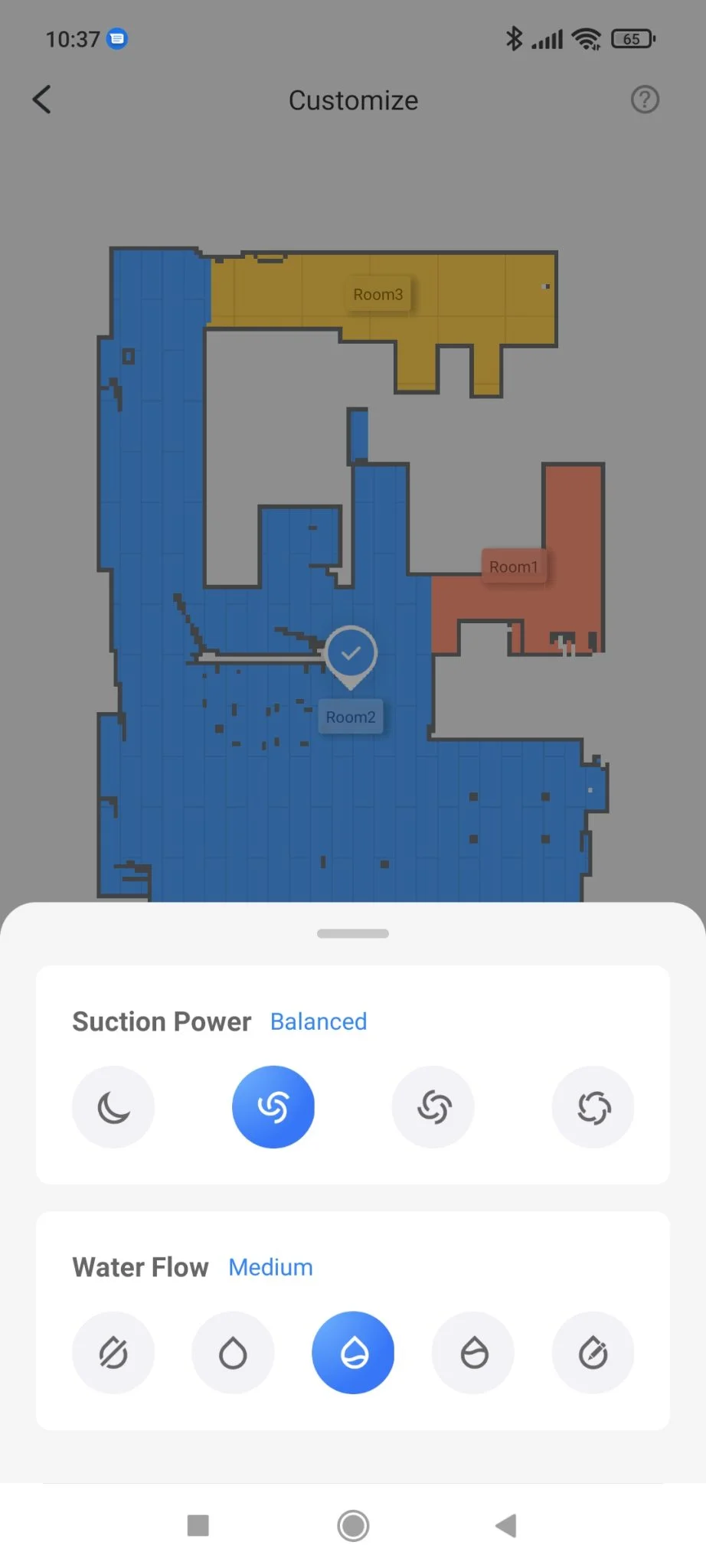
Task: Choose the Medium water flow option
Action: pos(353,1353)
